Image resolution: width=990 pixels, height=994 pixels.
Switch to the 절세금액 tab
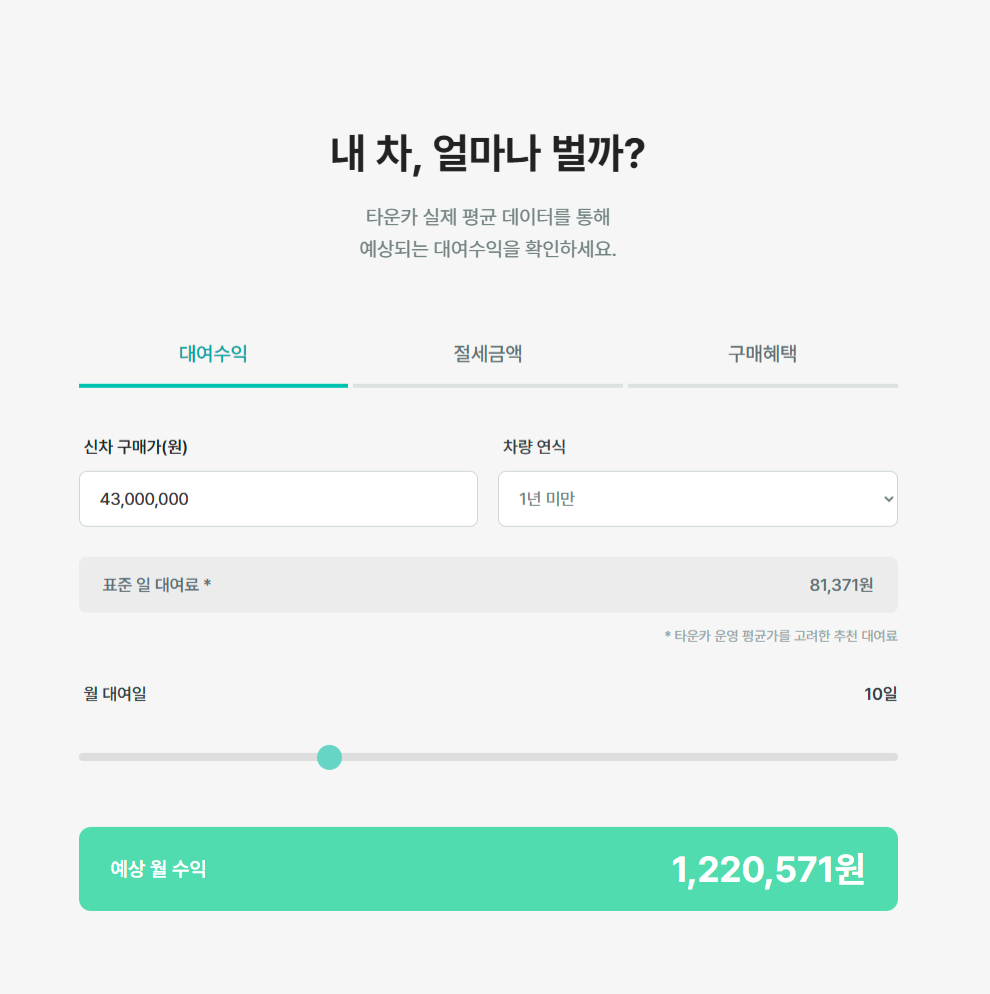pyautogui.click(x=487, y=354)
